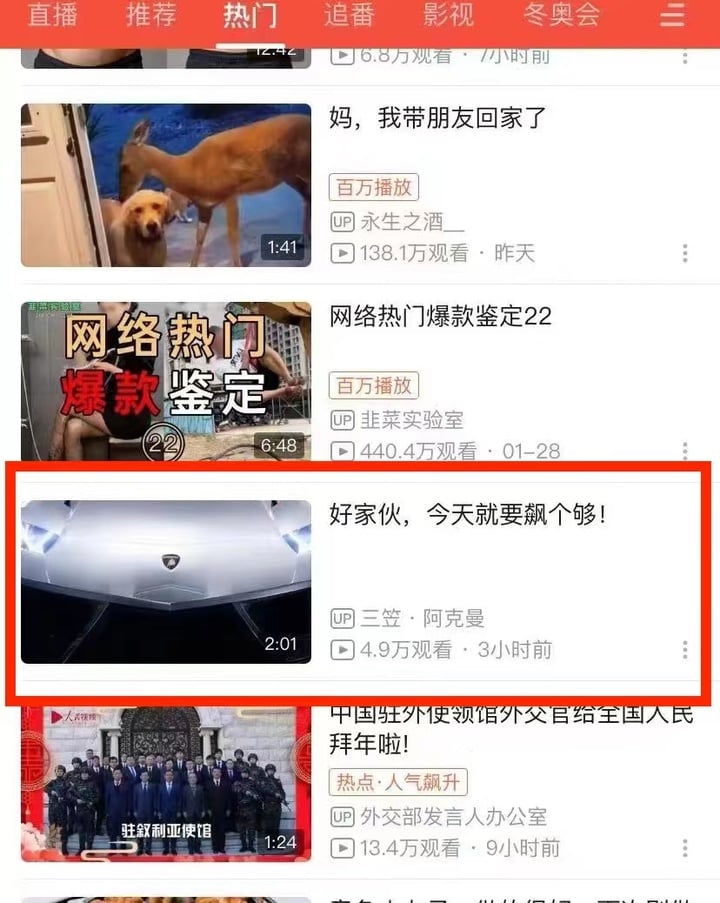Open more options for the 外交部发言人办公室 video
The image size is (720, 903).
pos(685,848)
